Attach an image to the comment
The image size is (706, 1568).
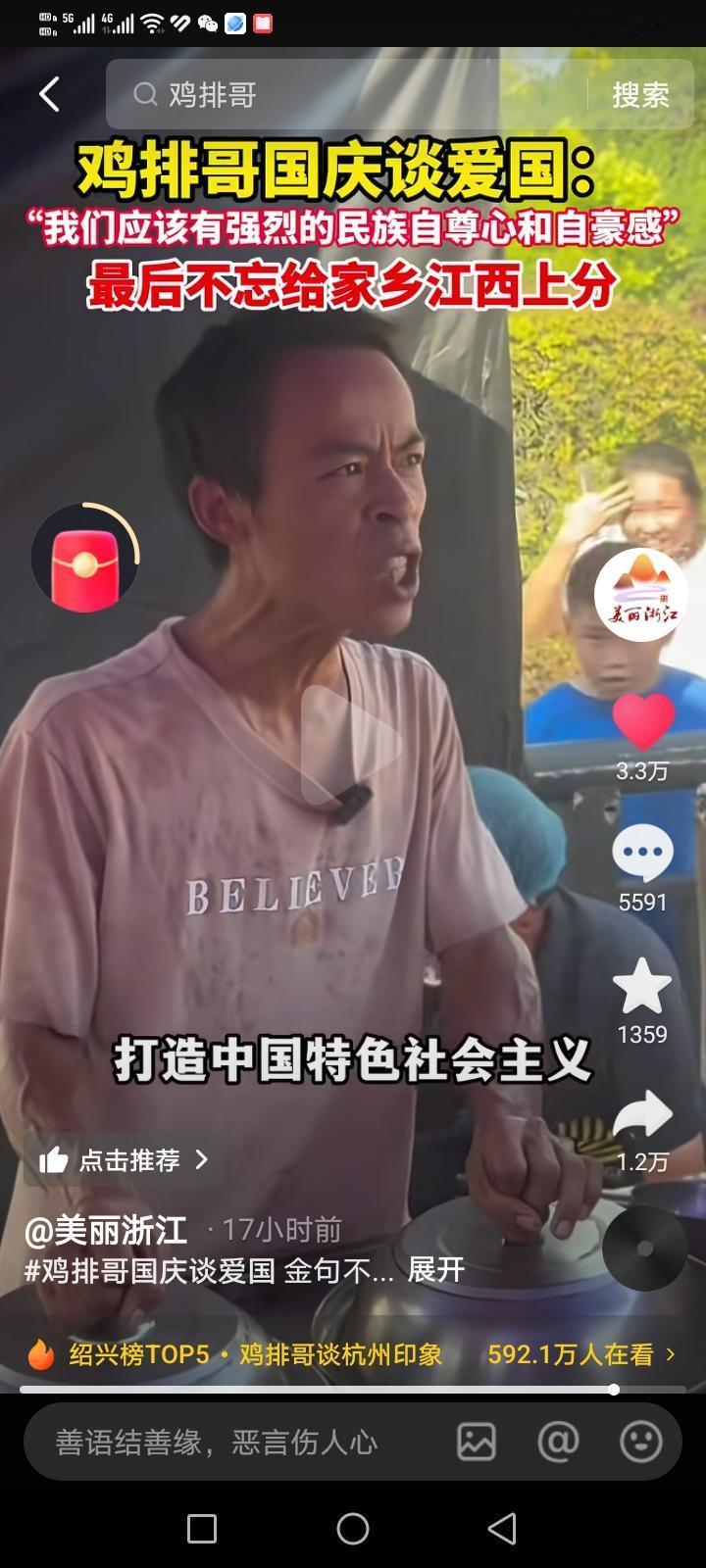pyautogui.click(x=477, y=1442)
